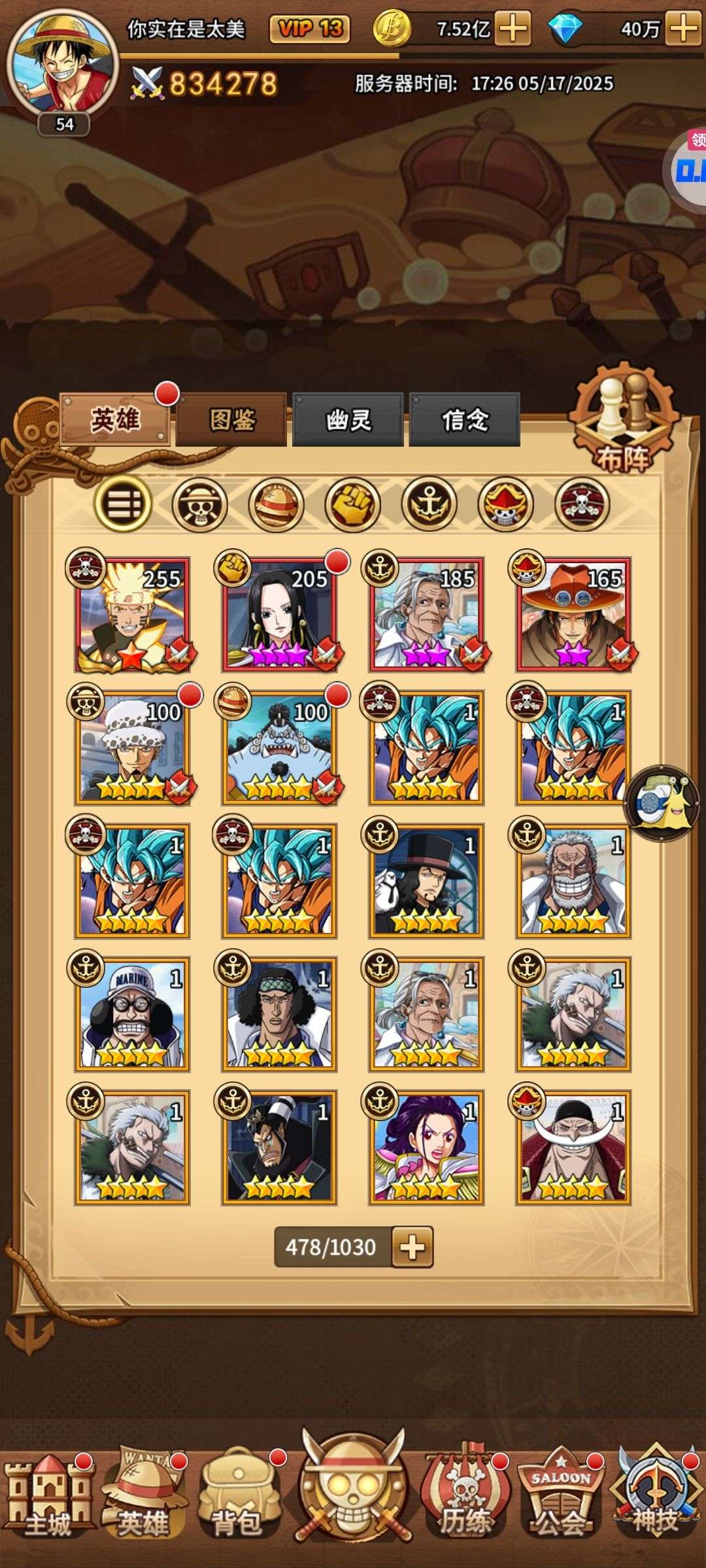Add more gold coins
The width and height of the screenshot is (706, 1568).
tap(513, 29)
